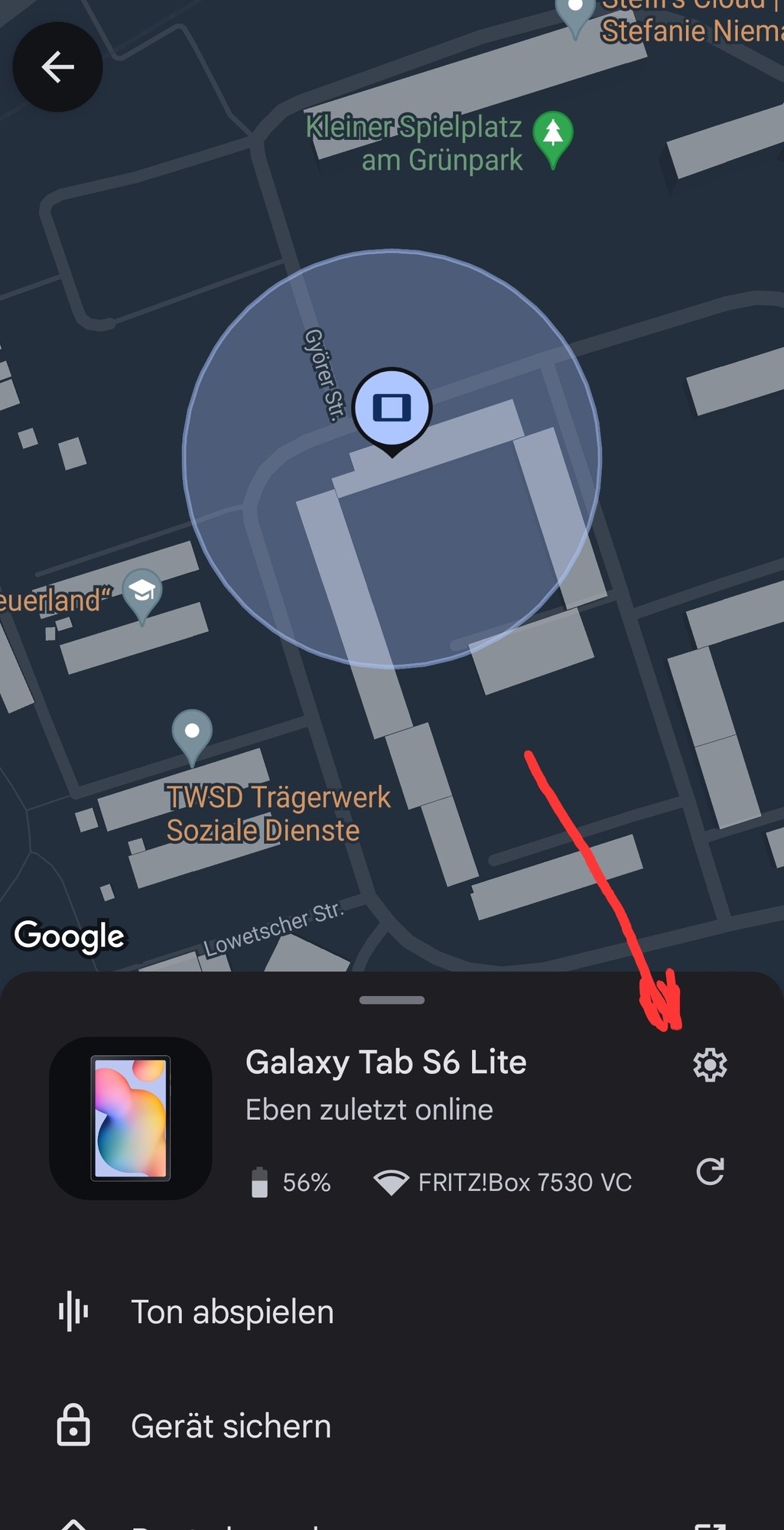
Task: Refresh the Galaxy Tab S6 Lite location
Action: pyautogui.click(x=710, y=1171)
